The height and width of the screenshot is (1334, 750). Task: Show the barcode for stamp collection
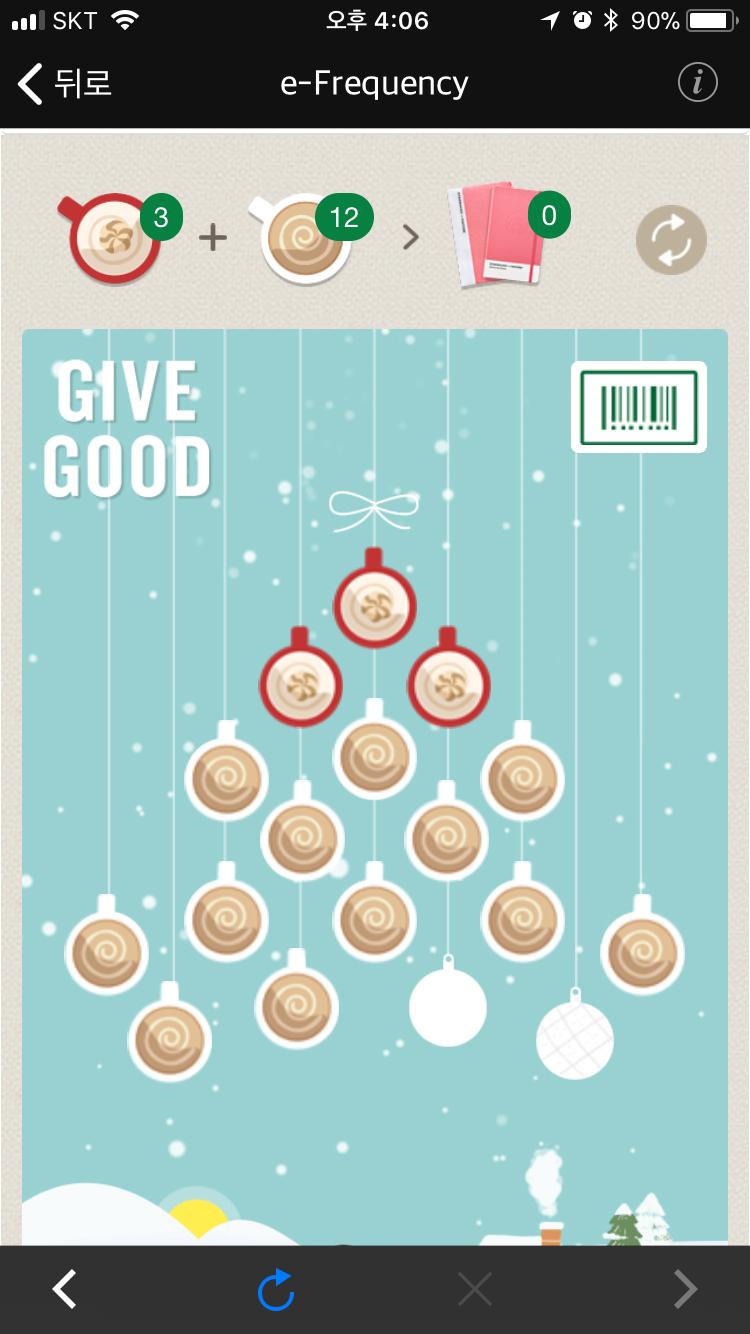(639, 407)
